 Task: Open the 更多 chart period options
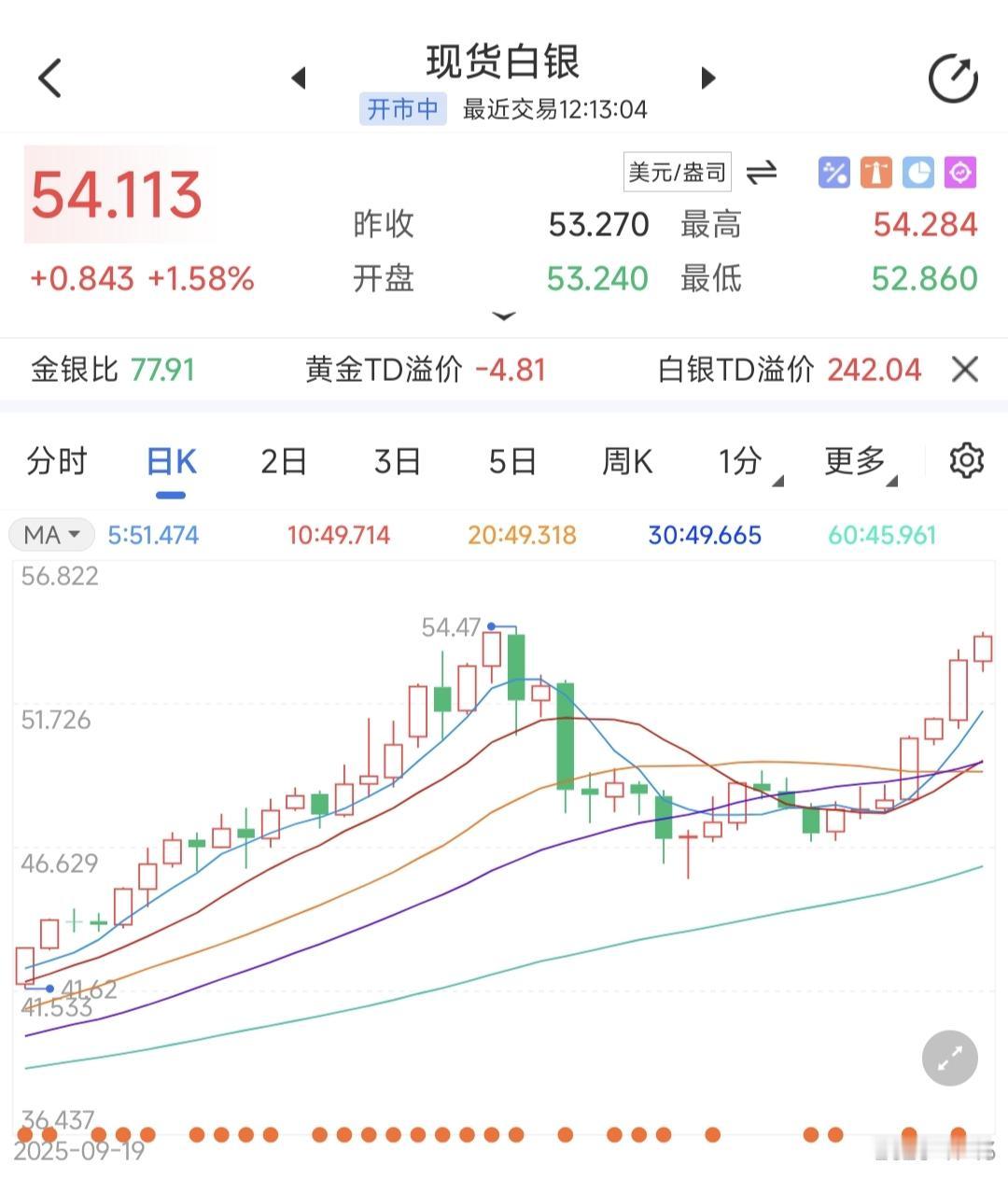coord(857,461)
